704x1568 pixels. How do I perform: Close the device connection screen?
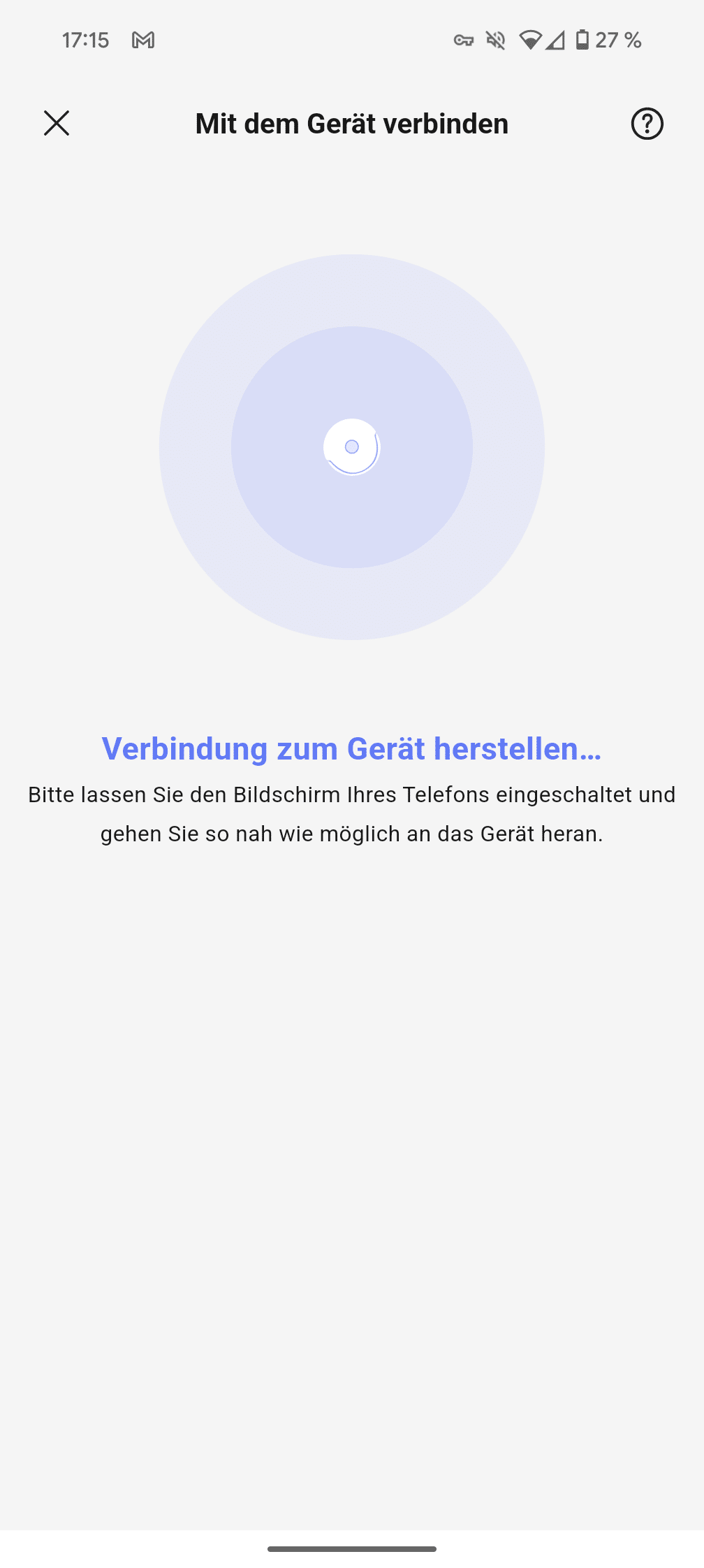tap(57, 123)
